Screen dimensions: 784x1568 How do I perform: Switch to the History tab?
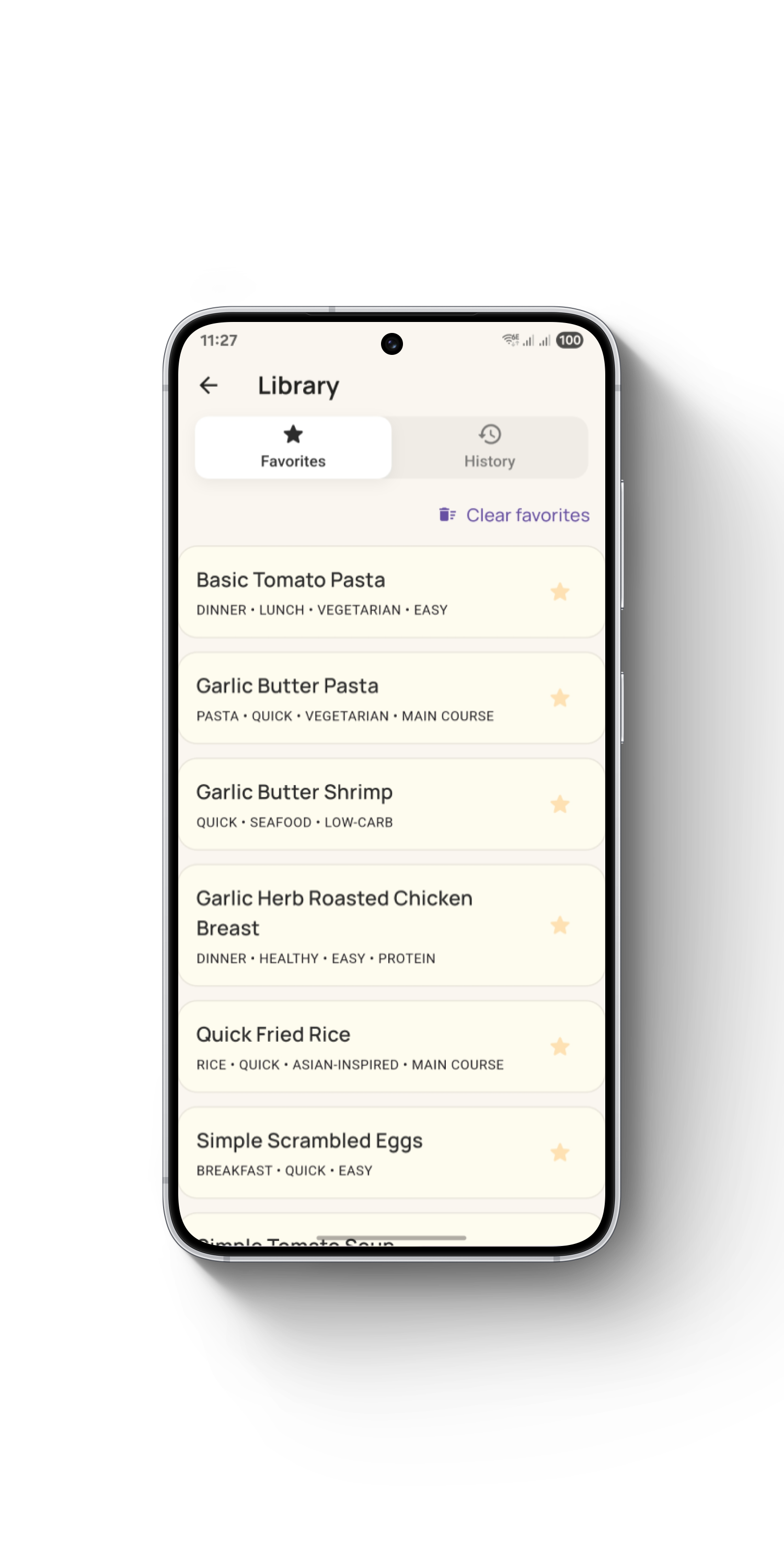pyautogui.click(x=489, y=447)
